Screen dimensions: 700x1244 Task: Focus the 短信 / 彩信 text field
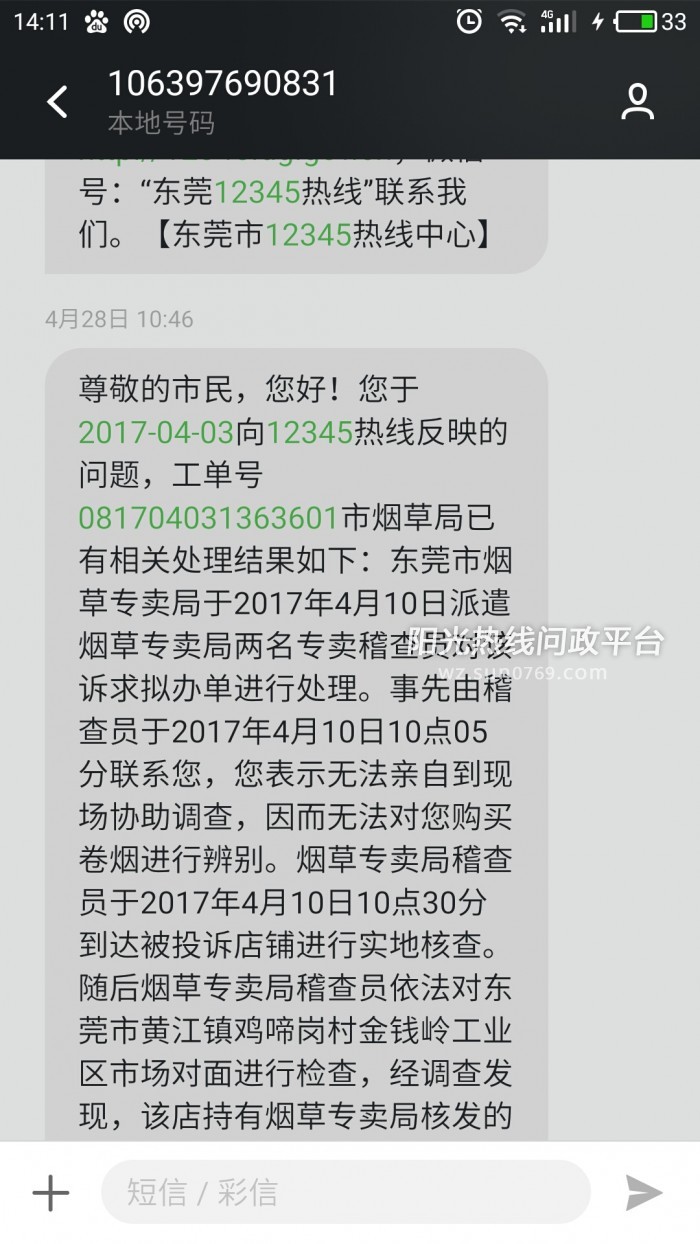click(346, 1192)
